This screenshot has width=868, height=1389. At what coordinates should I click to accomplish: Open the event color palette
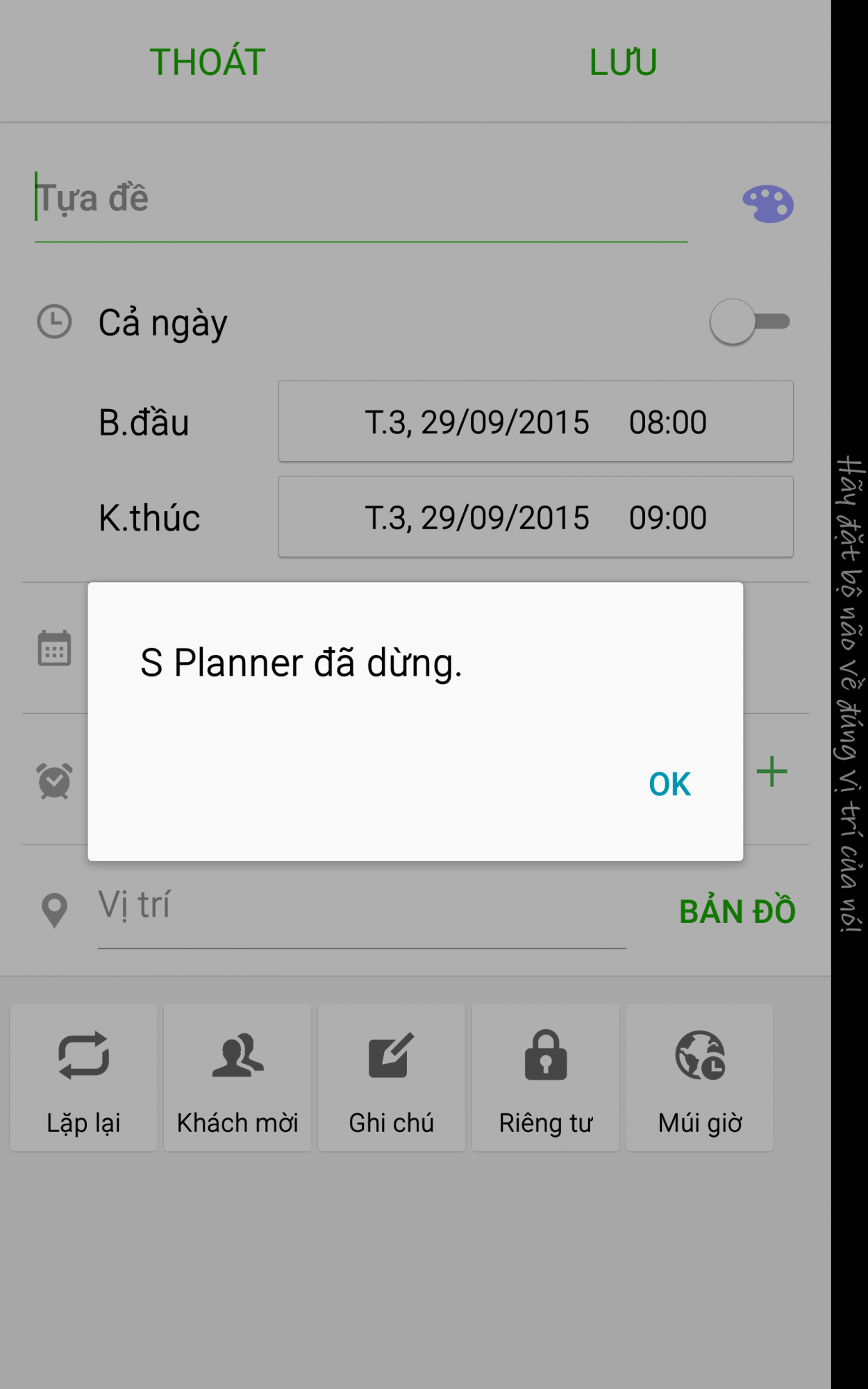click(x=767, y=203)
